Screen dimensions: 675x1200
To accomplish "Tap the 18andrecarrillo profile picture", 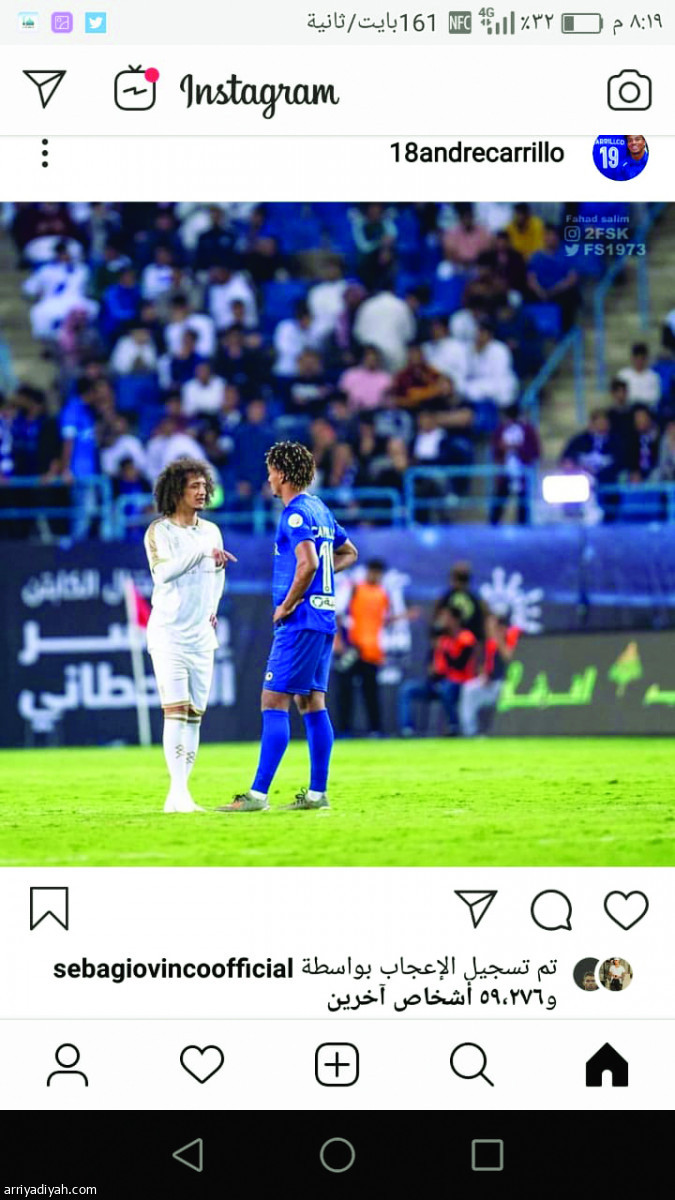I will tap(620, 156).
